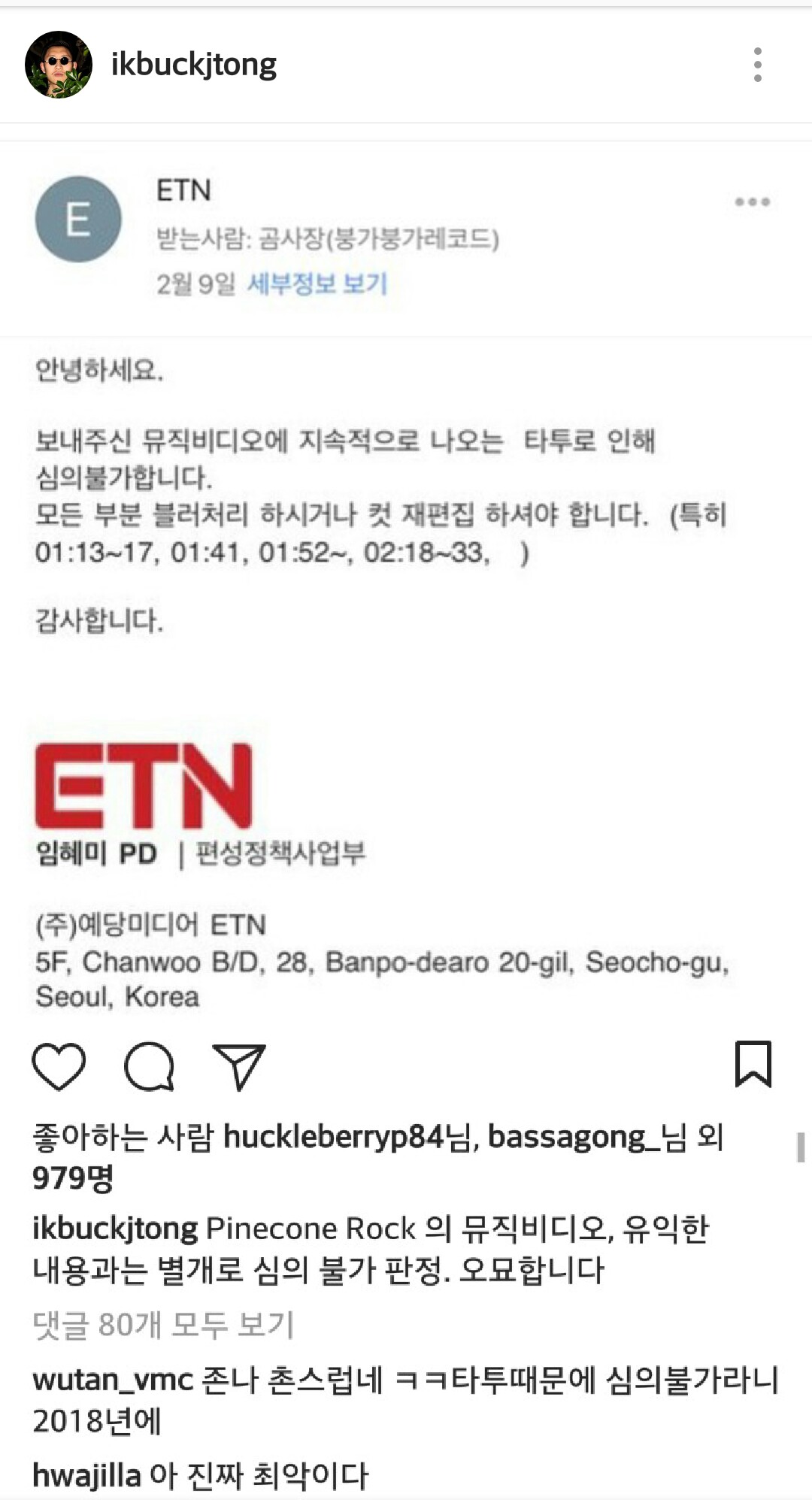Open the ikbuckjtong username at top
This screenshot has height=1500, width=812.
coord(193,65)
